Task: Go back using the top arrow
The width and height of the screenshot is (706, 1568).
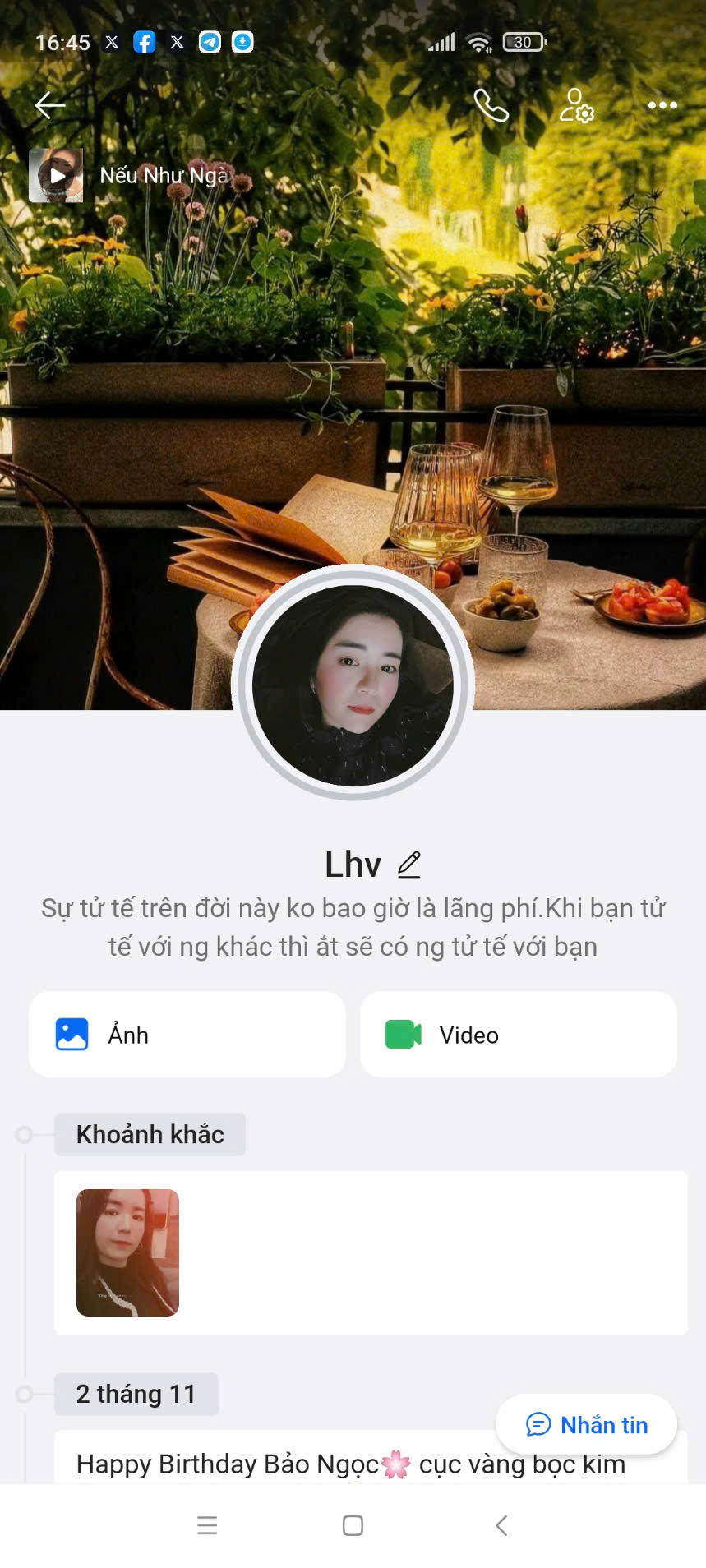Action: (49, 105)
